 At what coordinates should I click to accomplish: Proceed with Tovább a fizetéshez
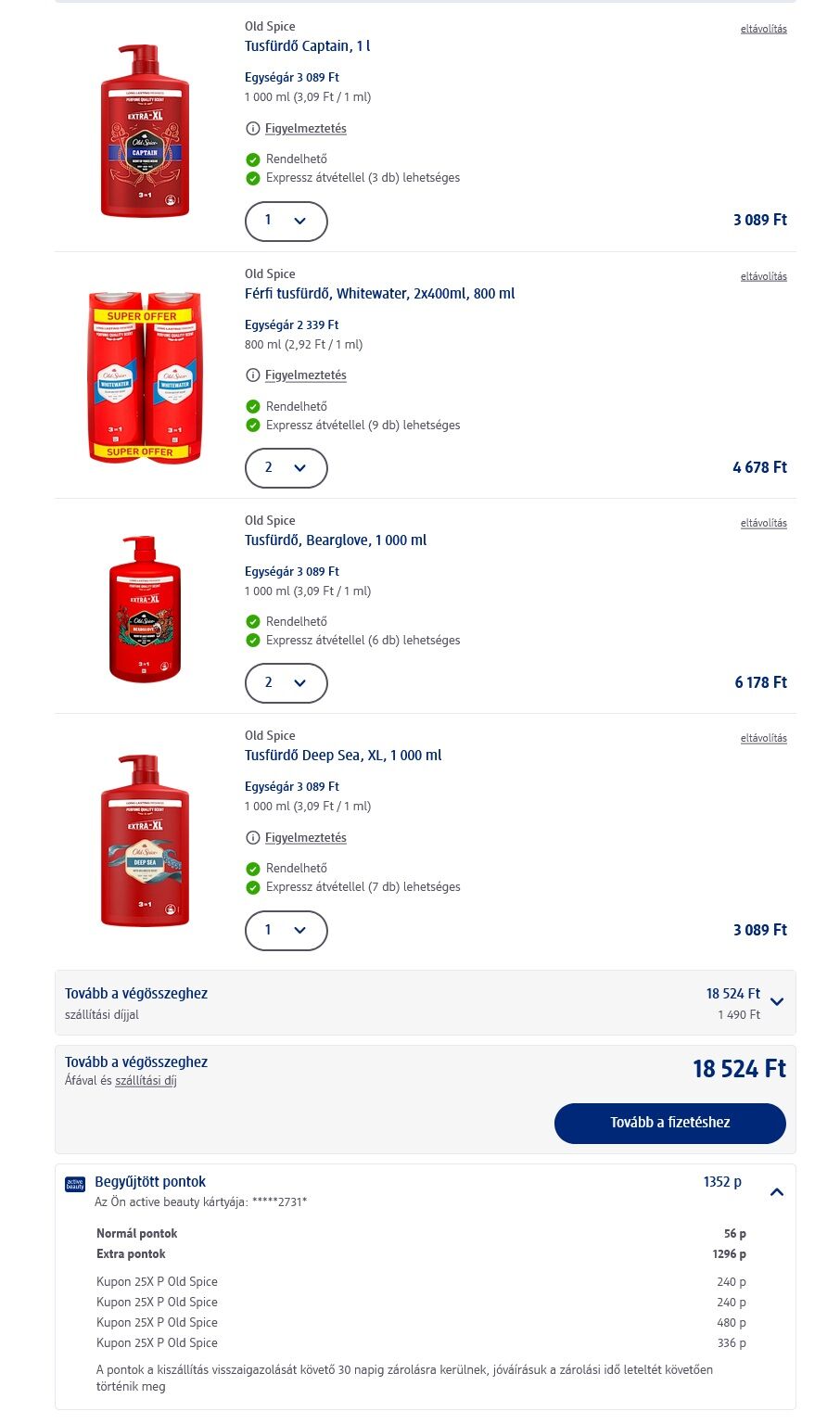click(669, 1123)
